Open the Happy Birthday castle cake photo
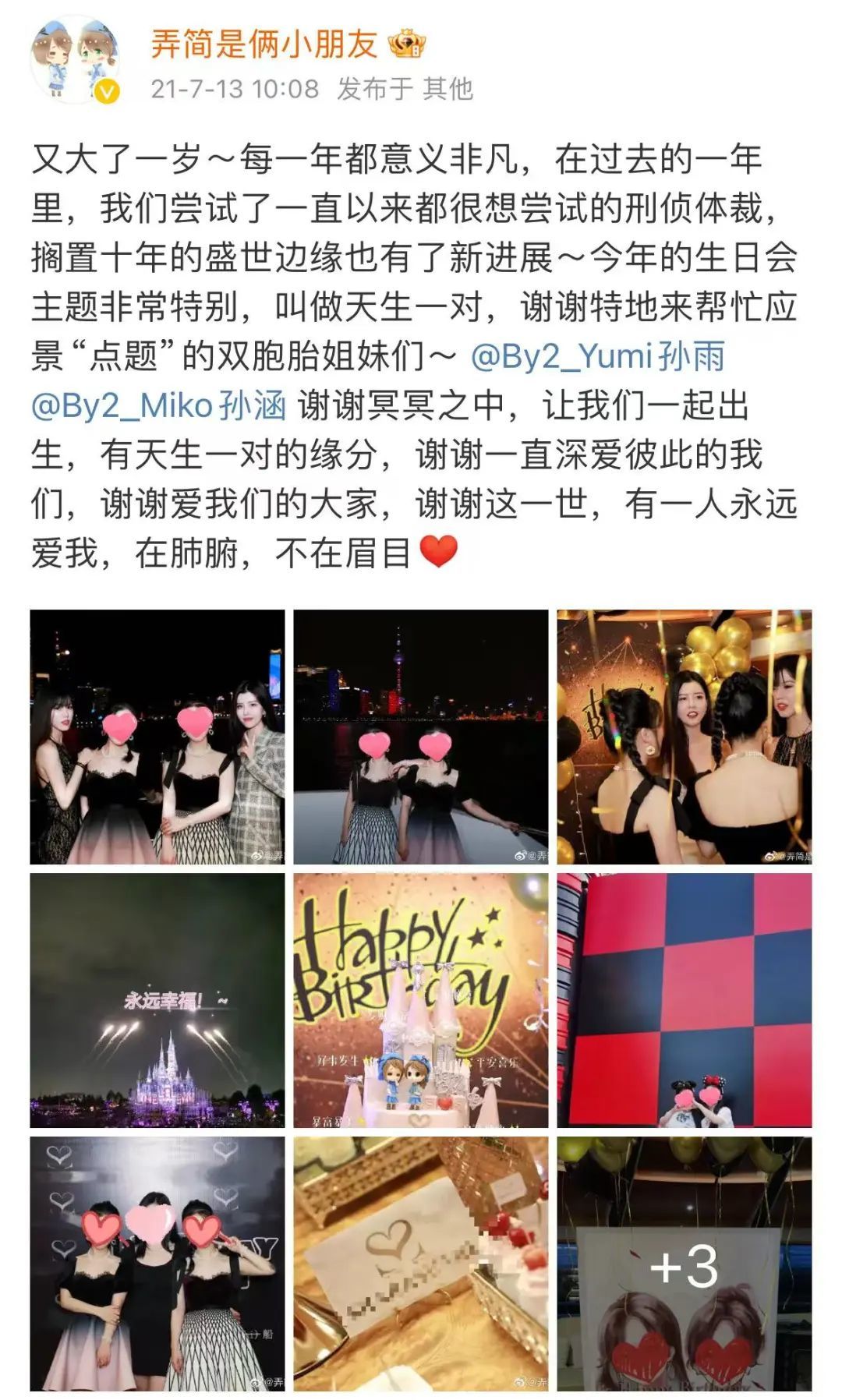Screen dimensions: 842x1400 (x=421, y=1000)
